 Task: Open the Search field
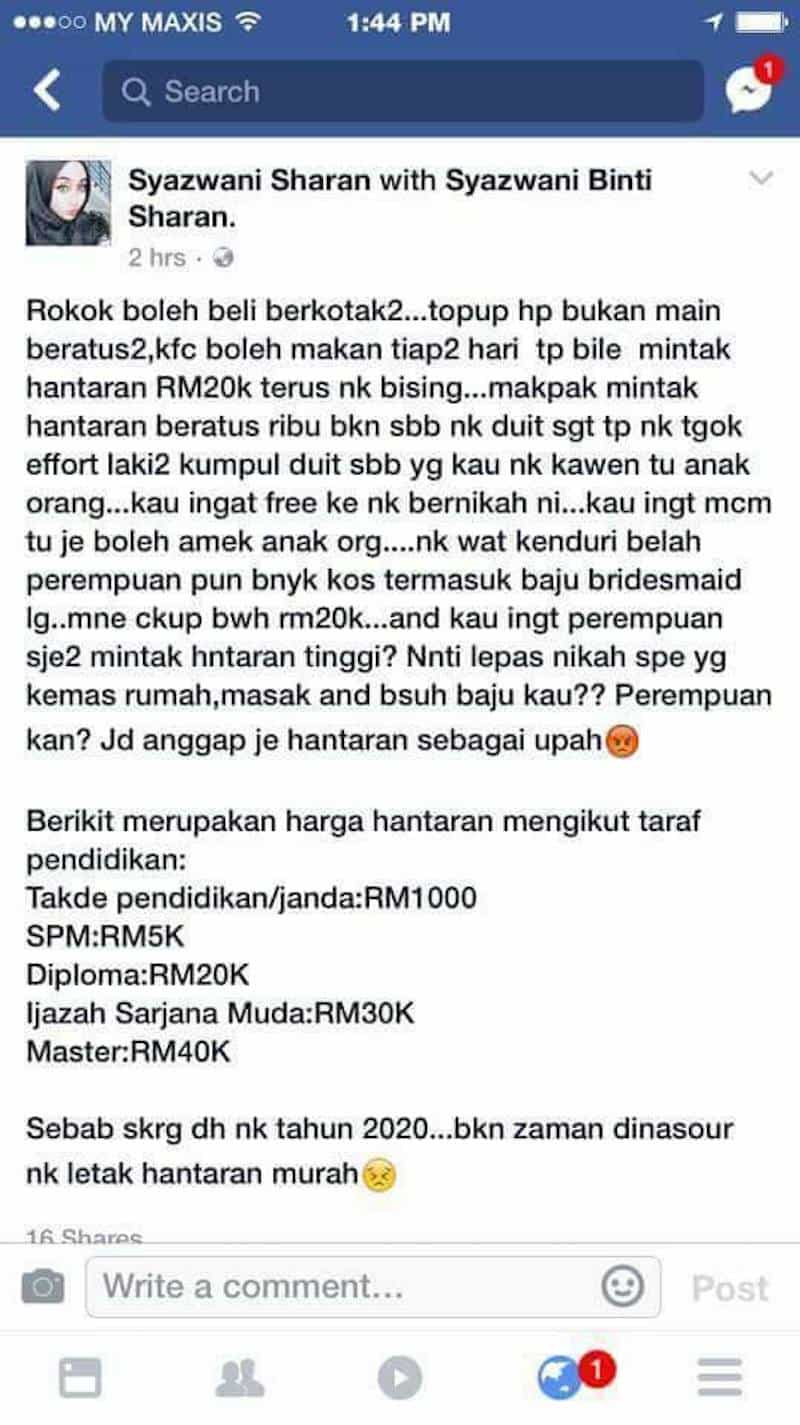pos(403,91)
